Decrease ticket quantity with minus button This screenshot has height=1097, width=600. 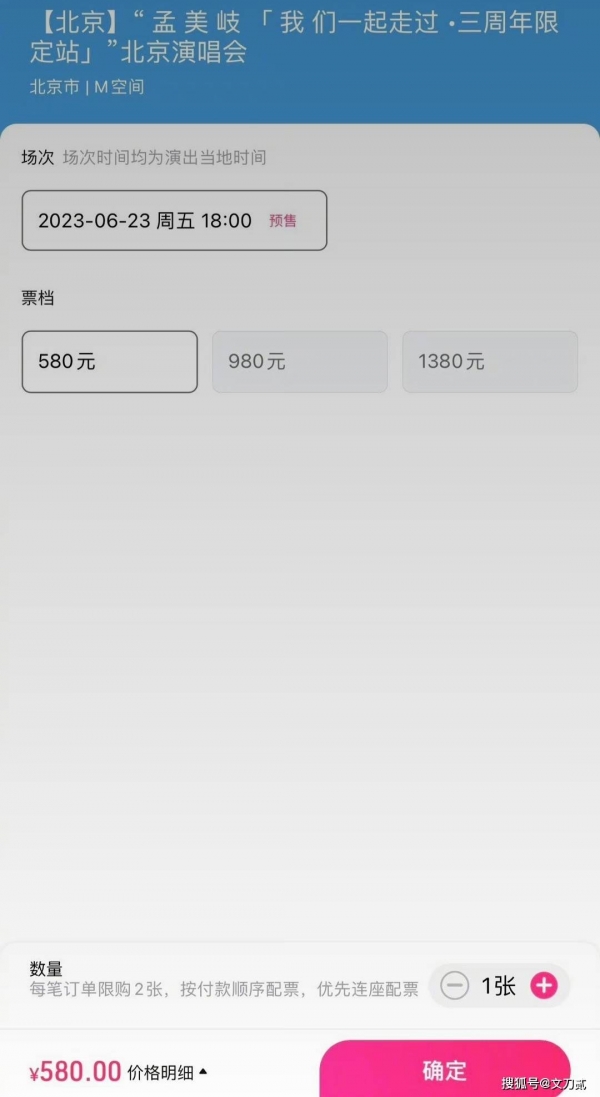pos(455,986)
